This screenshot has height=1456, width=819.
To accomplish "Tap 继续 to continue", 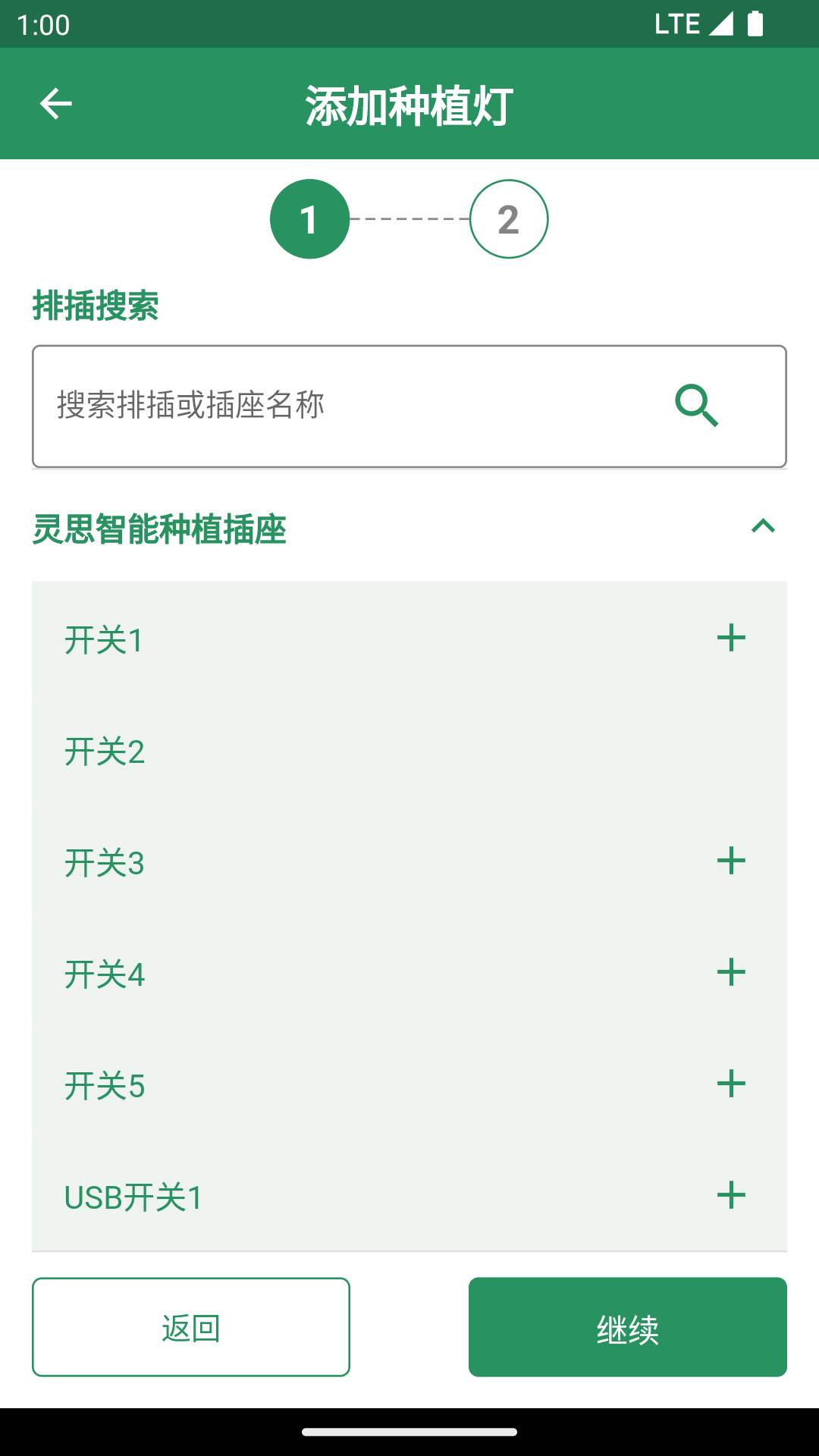I will (627, 1327).
